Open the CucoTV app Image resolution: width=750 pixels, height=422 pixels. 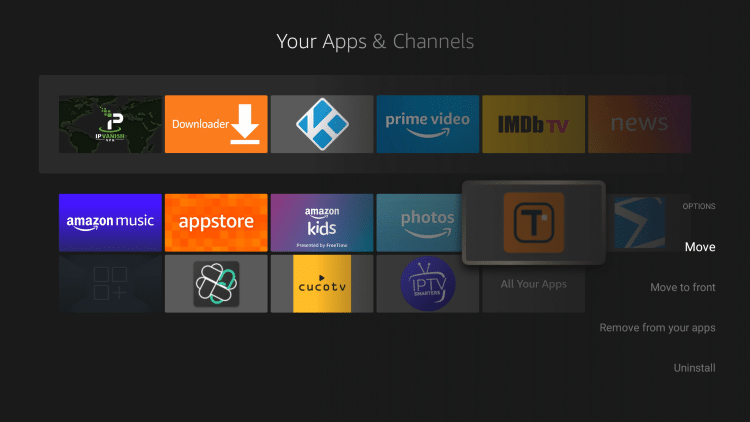(322, 284)
